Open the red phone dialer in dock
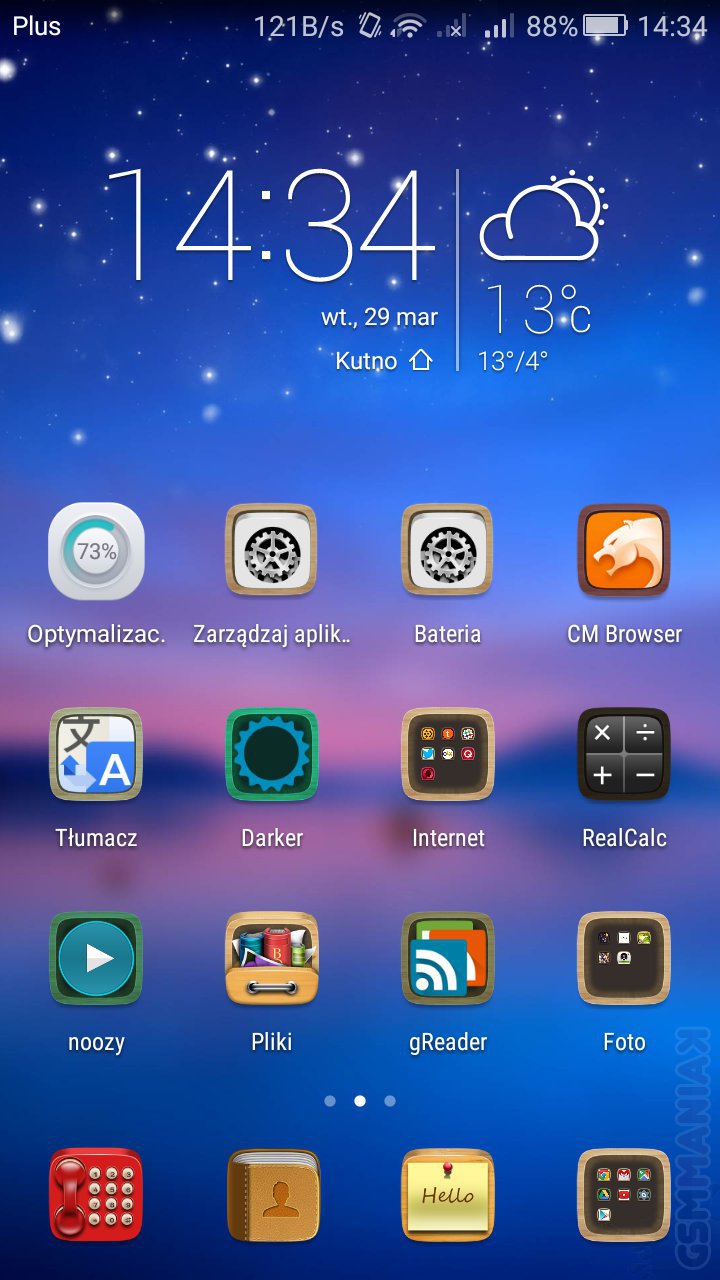Screen dimensions: 720x1280 96,1195
